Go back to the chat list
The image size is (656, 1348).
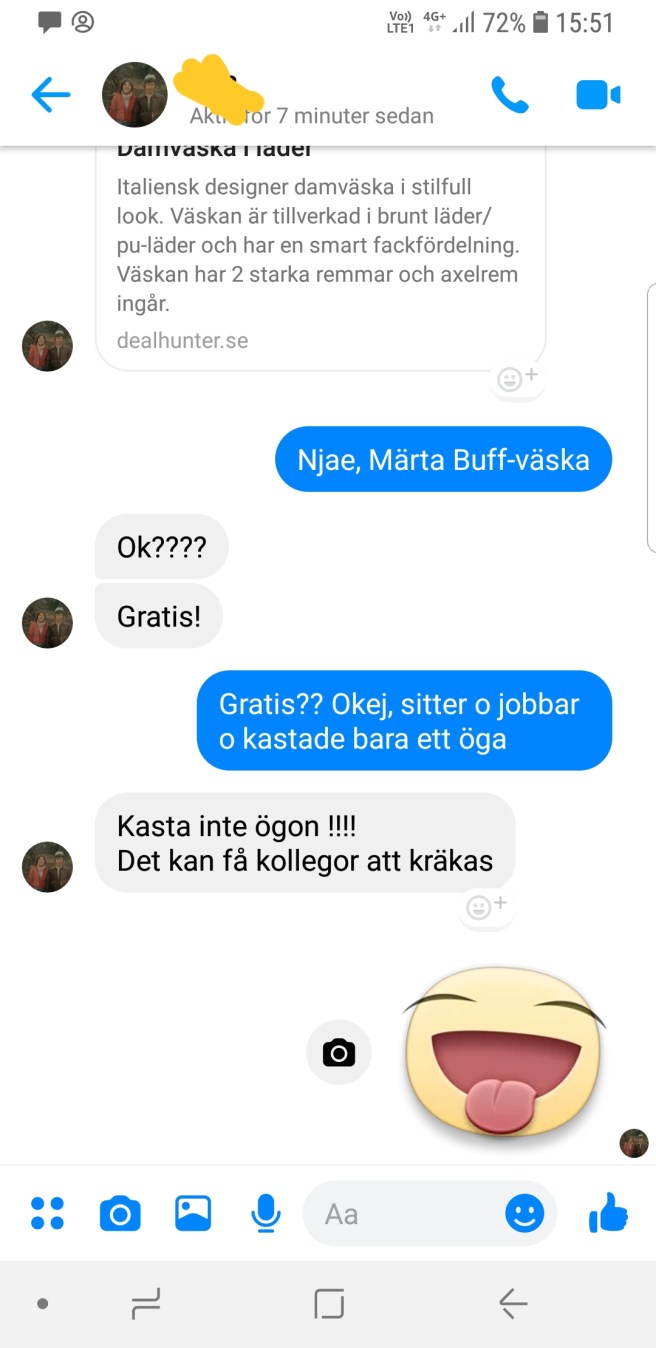click(50, 95)
